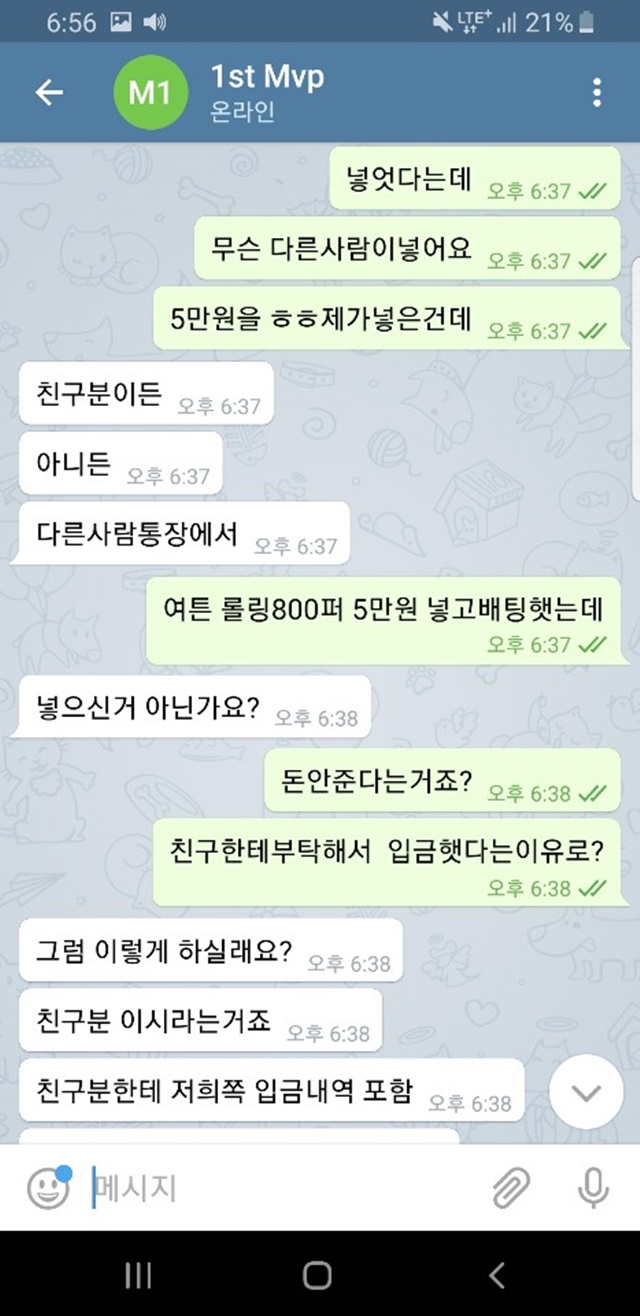
Task: Go to the home screen
Action: (317, 1274)
